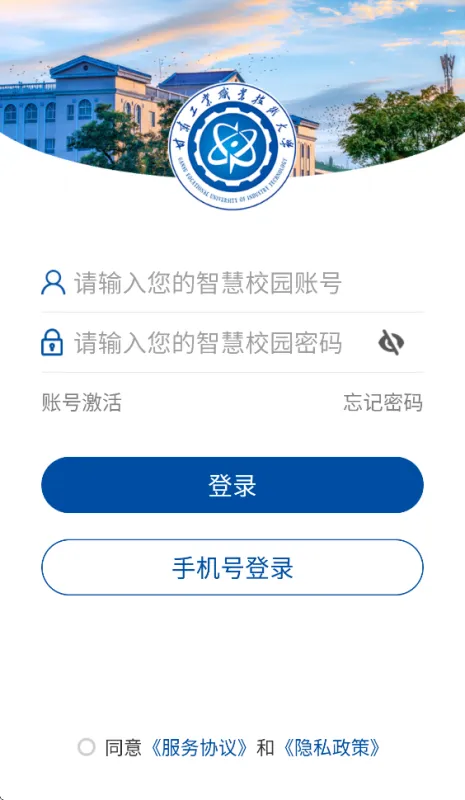This screenshot has height=800, width=465.
Task: Choose 手机号登录 phone login
Action: tap(232, 567)
